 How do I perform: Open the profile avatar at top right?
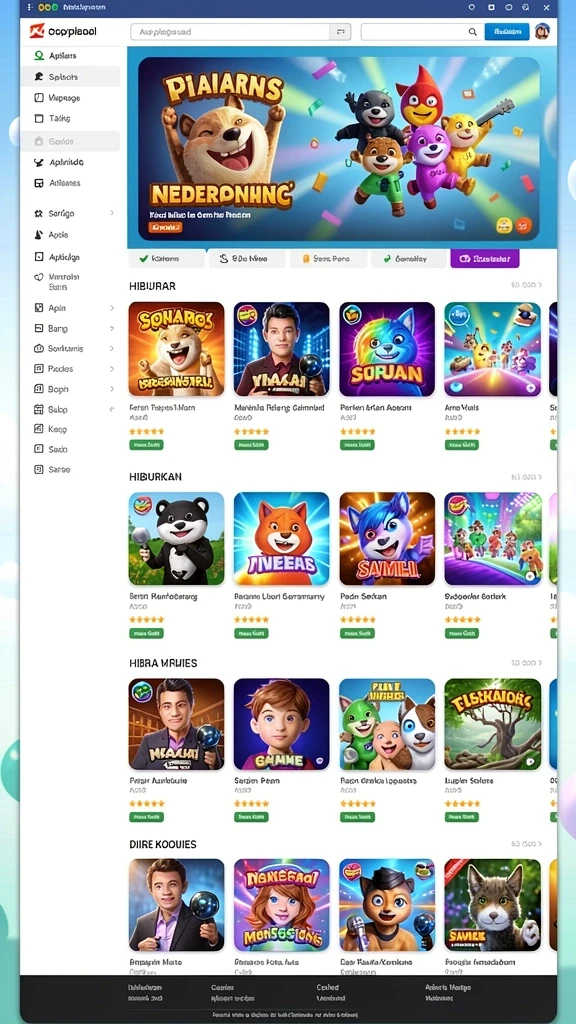(x=542, y=31)
